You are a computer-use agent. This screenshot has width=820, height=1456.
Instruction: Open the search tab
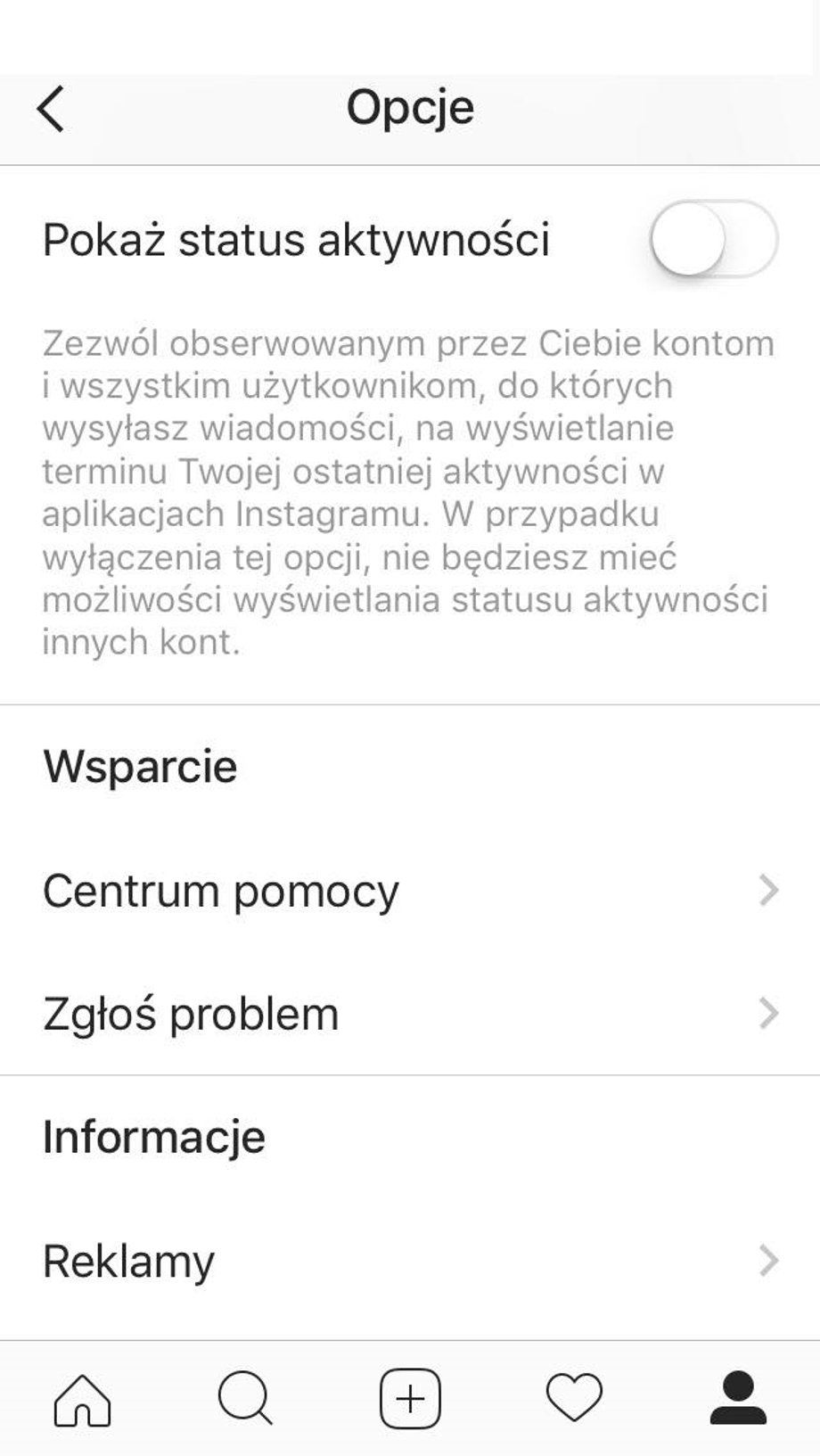[x=245, y=1398]
